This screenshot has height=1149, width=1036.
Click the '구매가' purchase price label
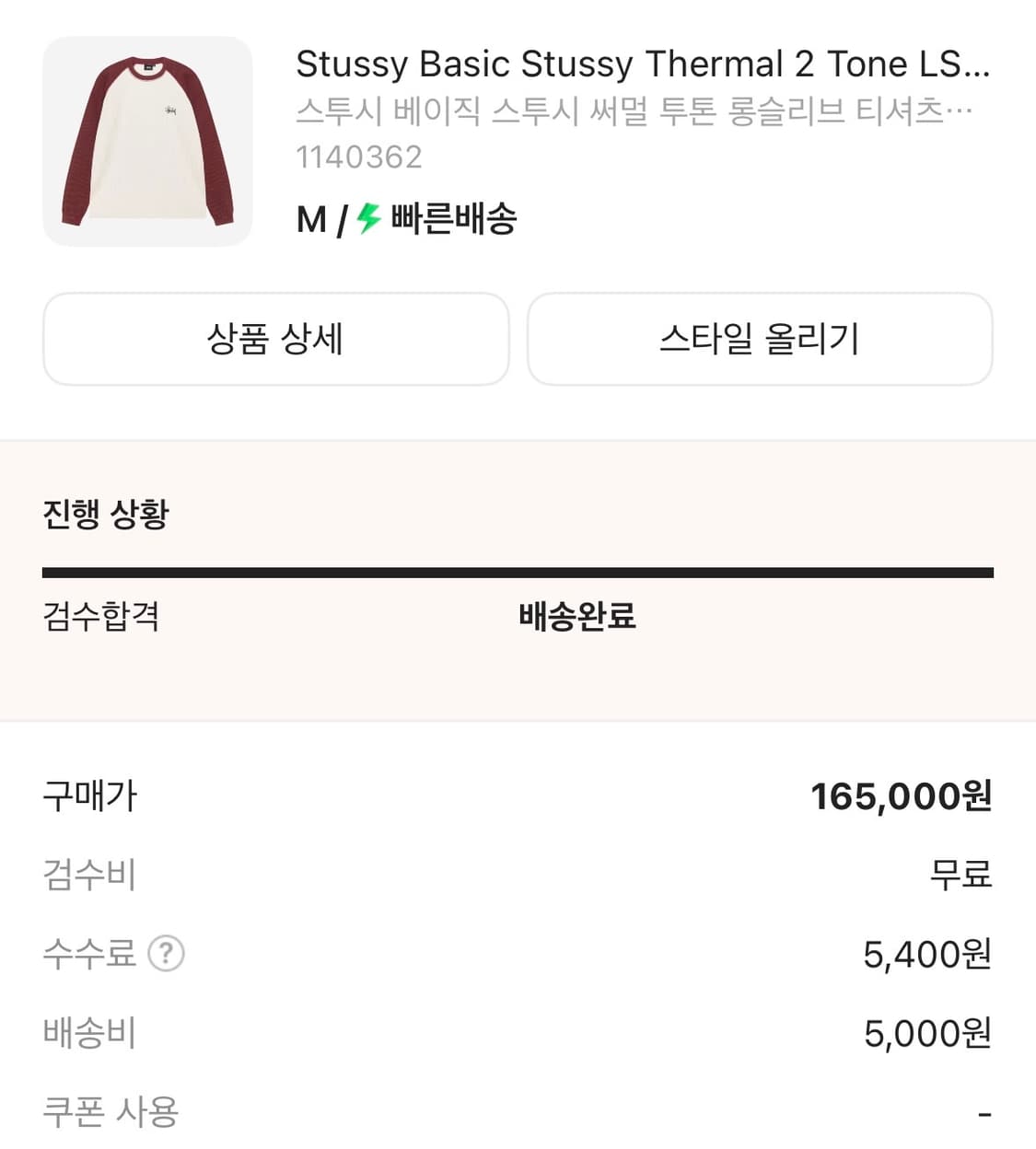click(89, 797)
